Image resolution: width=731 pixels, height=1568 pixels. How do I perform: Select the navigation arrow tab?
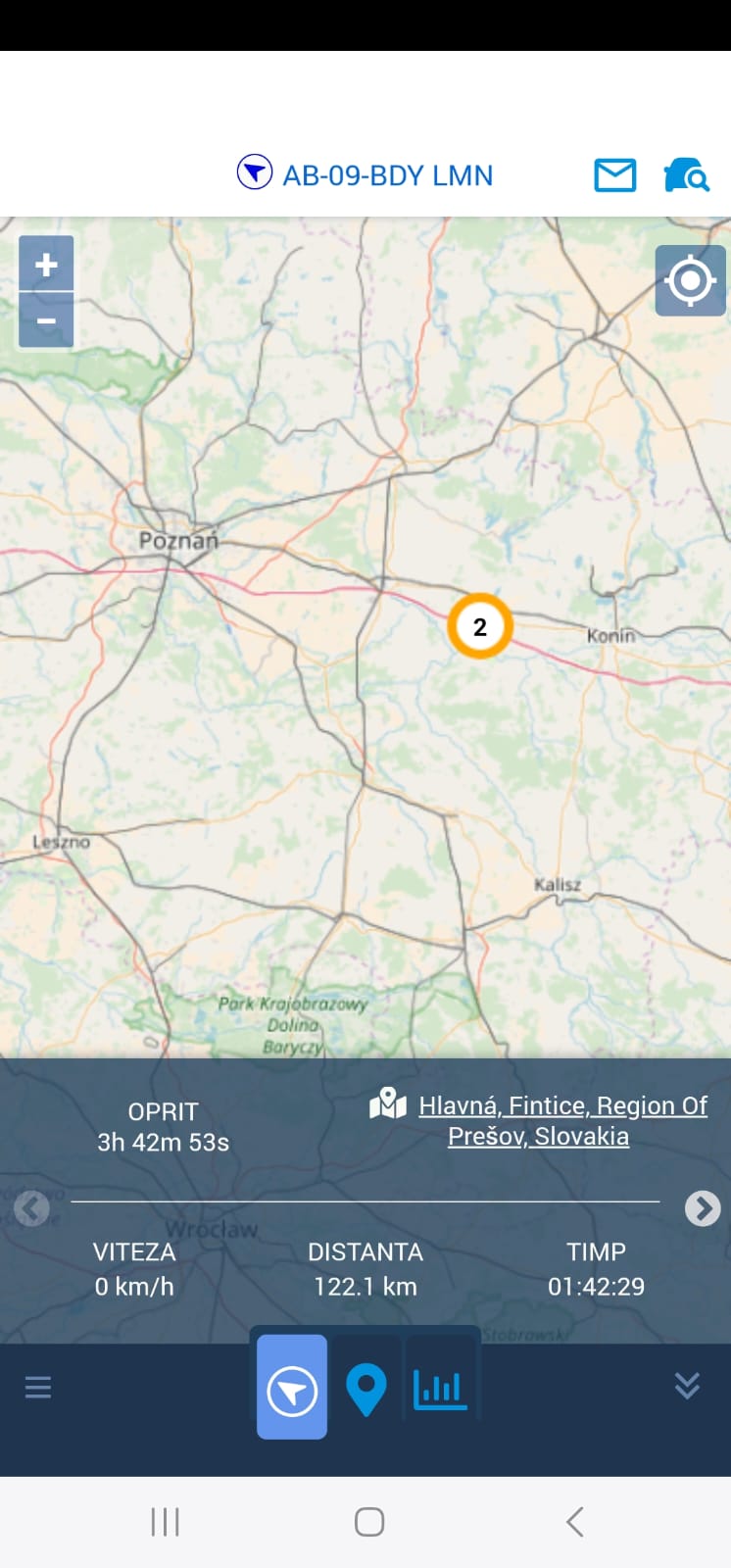tap(292, 1387)
